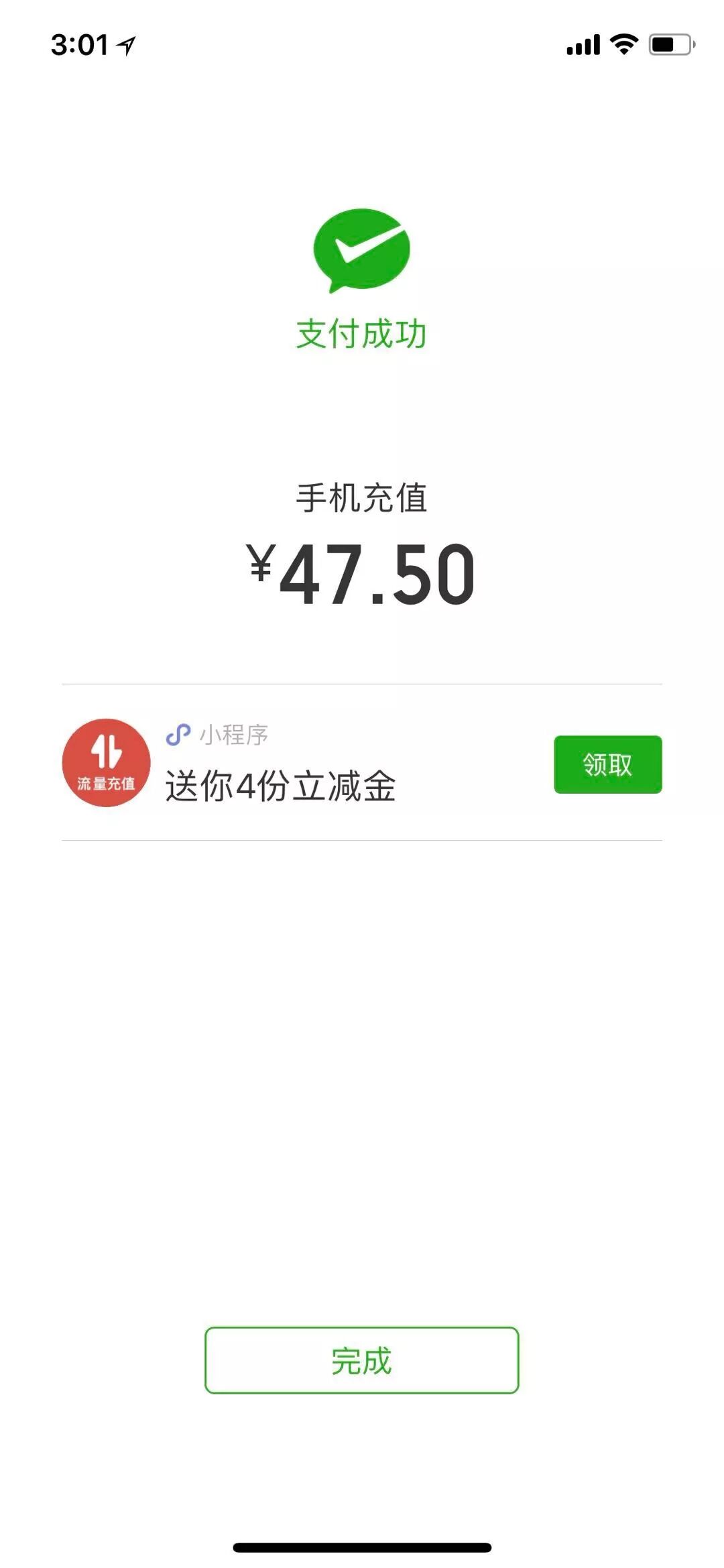Image resolution: width=724 pixels, height=1568 pixels.
Task: Tap the green 领取 button
Action: tap(607, 764)
